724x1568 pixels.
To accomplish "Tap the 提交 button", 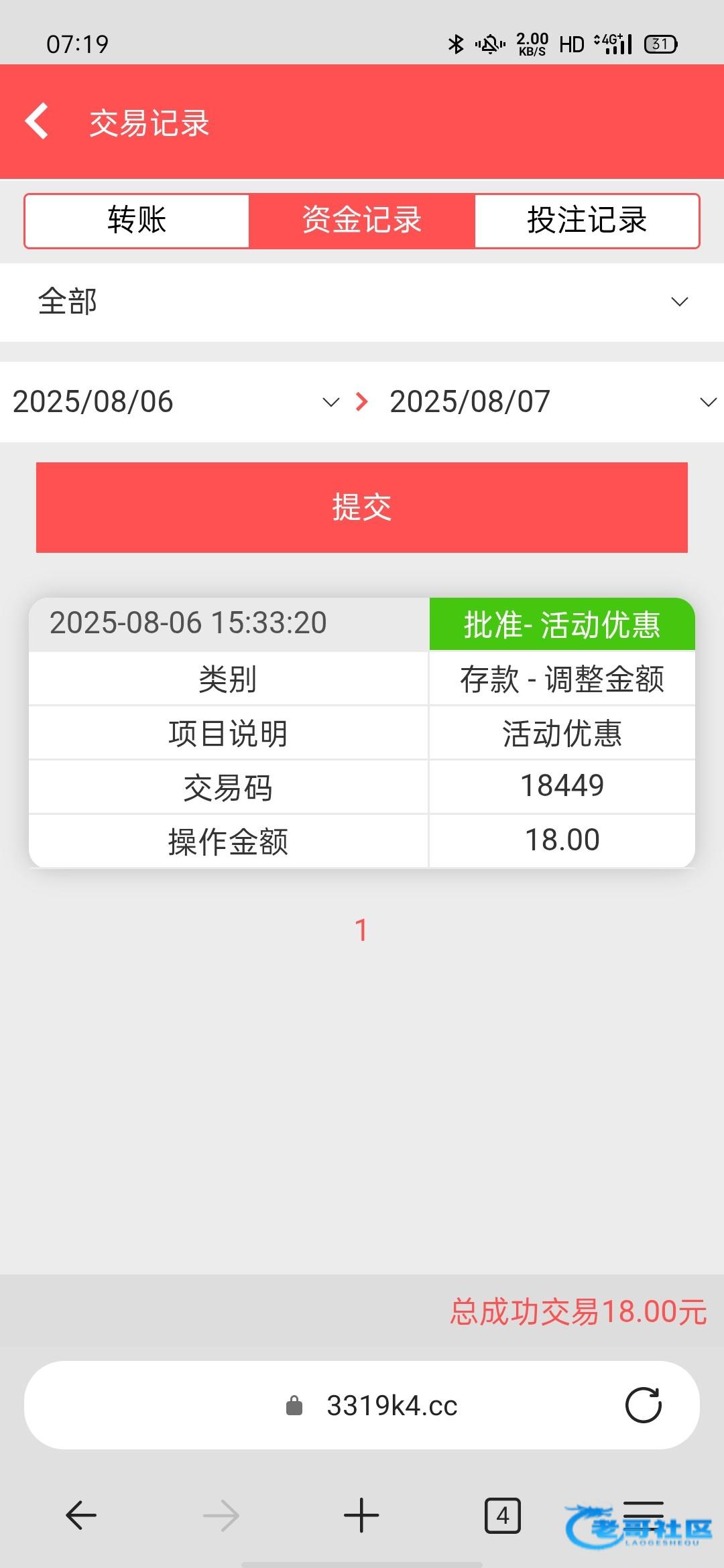I will (x=362, y=507).
